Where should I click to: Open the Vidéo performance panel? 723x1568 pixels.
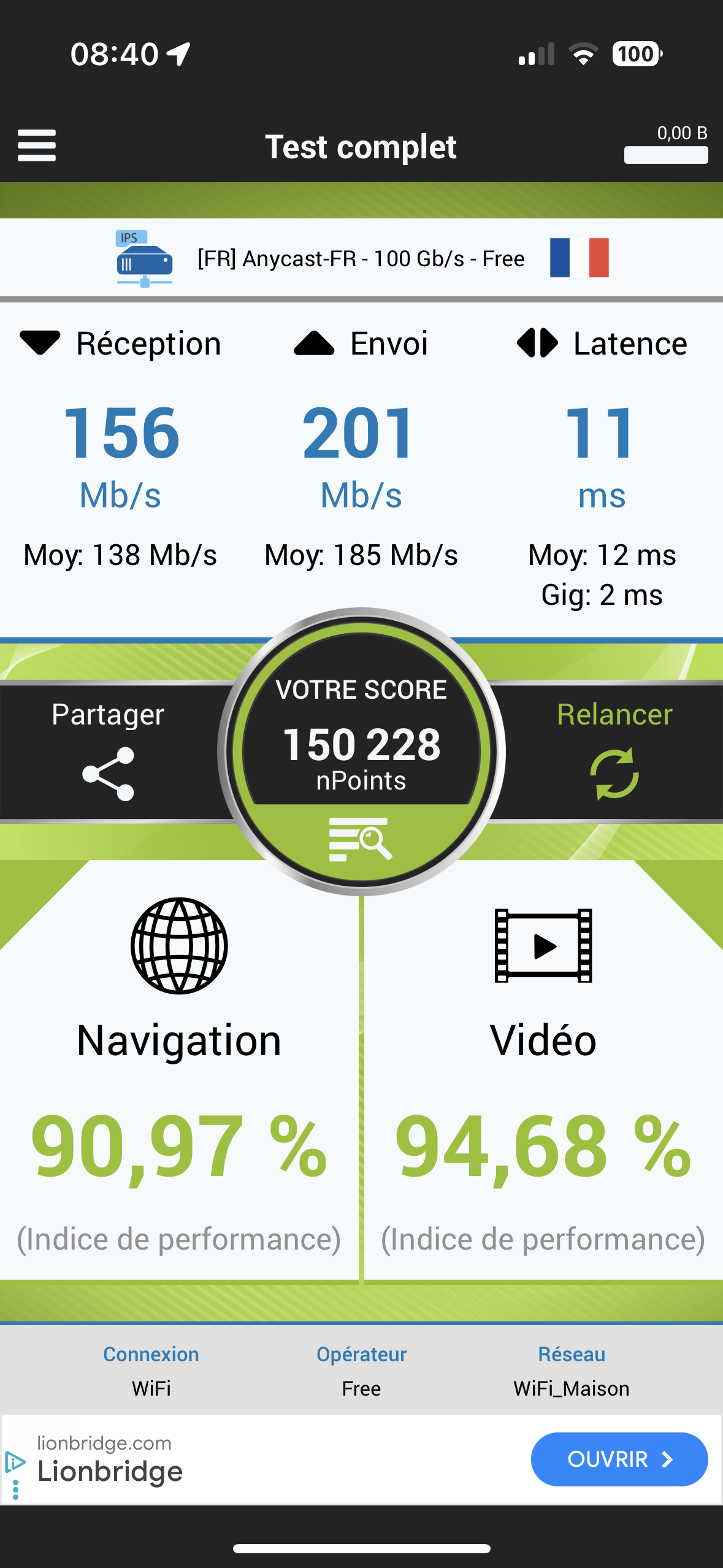[x=543, y=1074]
